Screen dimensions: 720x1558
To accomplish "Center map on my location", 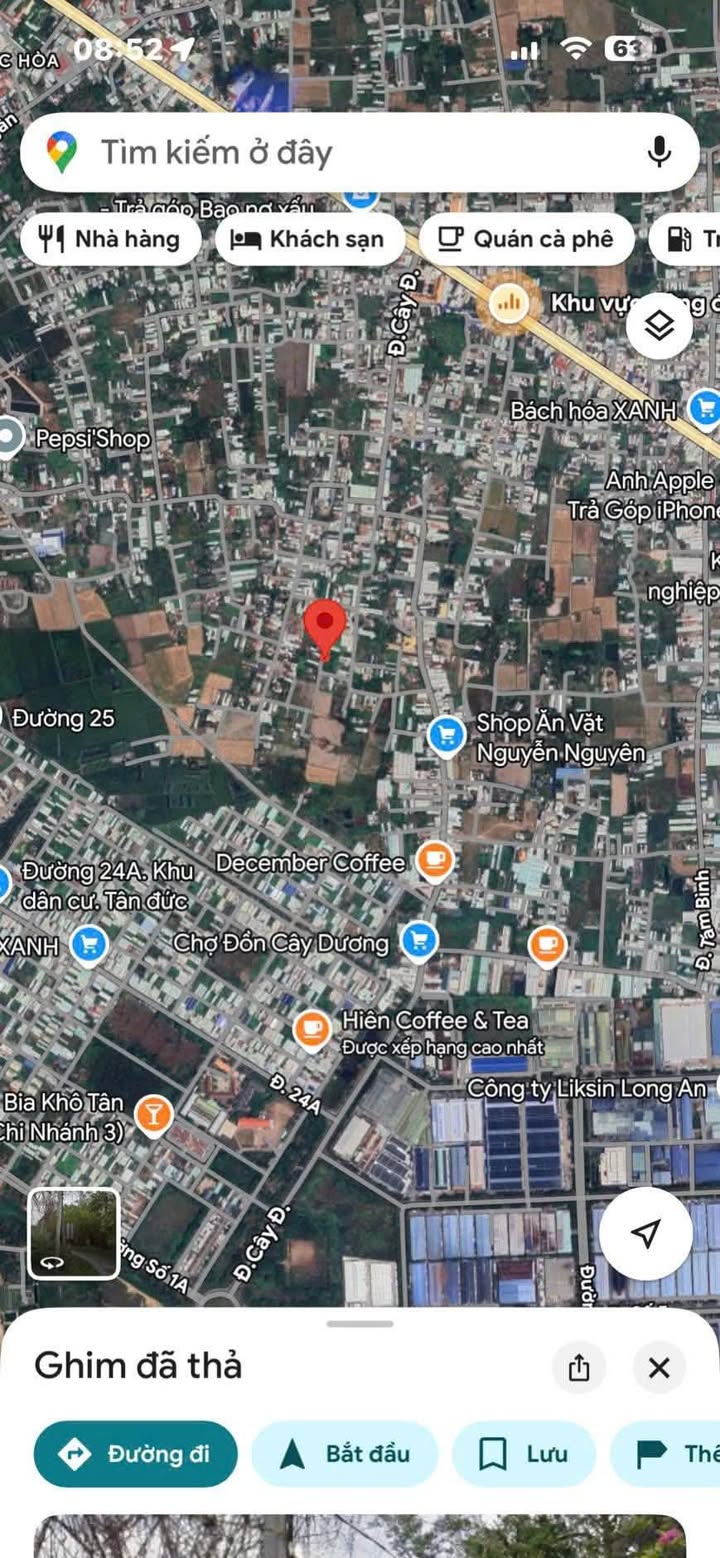I will (x=646, y=1233).
